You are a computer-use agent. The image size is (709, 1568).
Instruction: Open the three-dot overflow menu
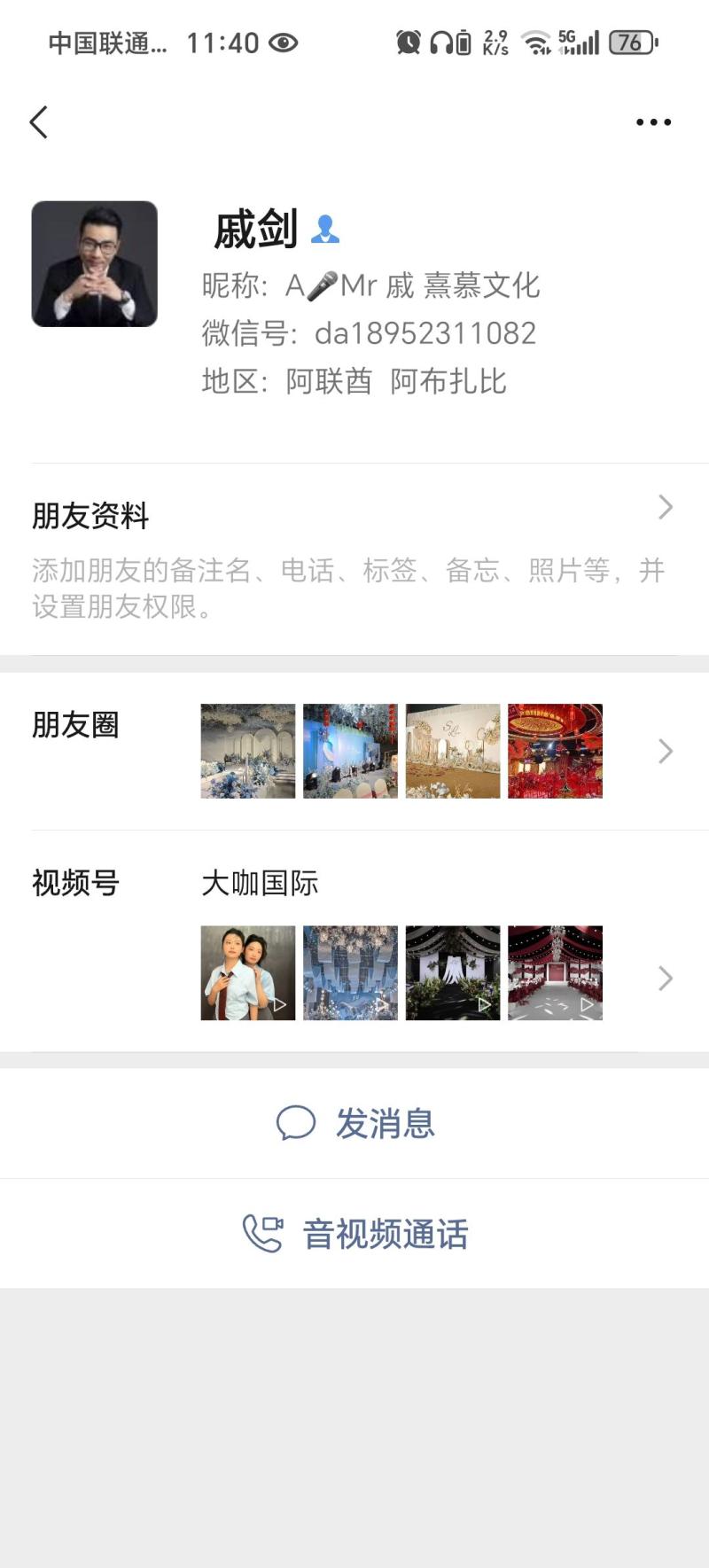(653, 122)
